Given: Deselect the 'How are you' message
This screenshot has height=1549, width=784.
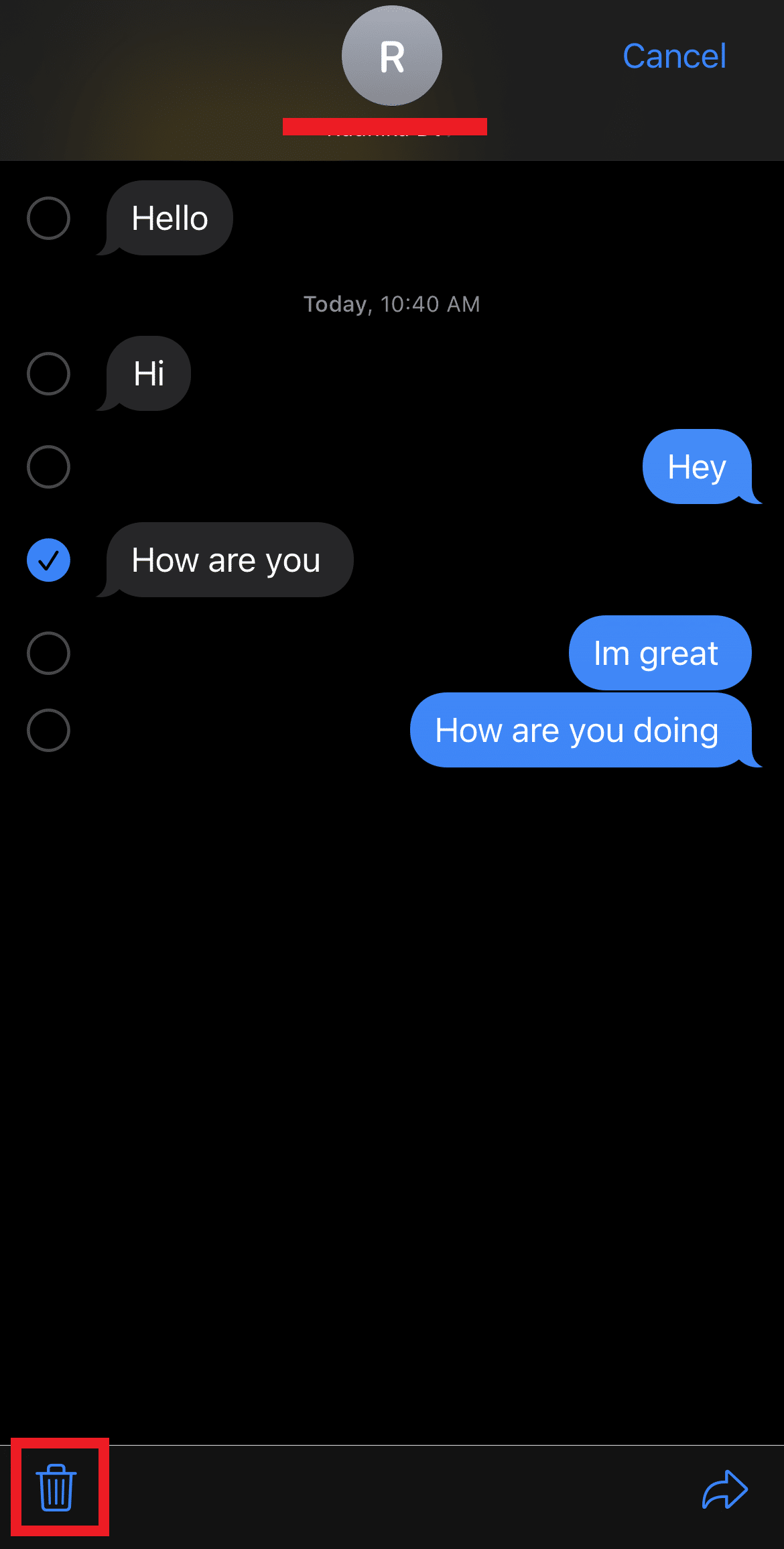Looking at the screenshot, I should [x=48, y=560].
